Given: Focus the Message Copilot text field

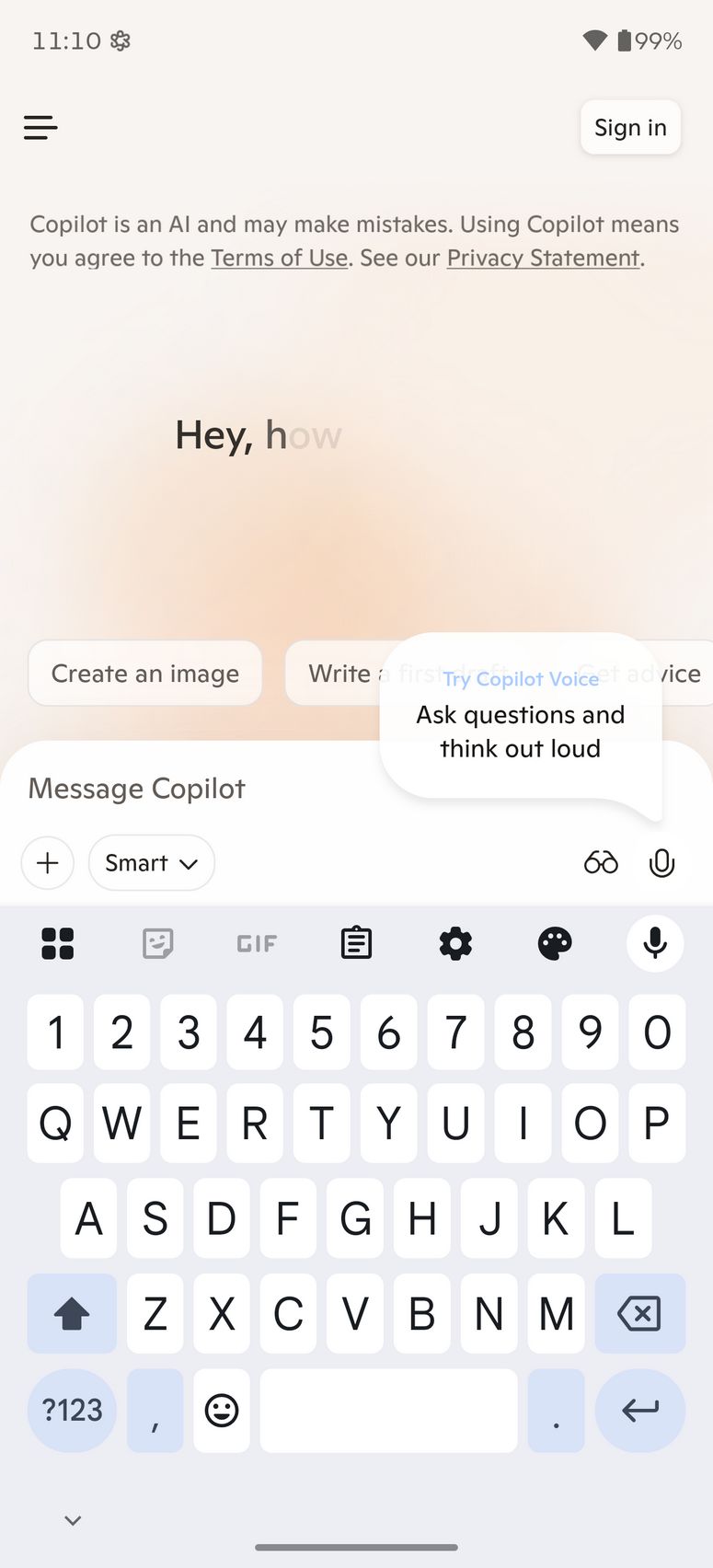Looking at the screenshot, I should (184, 789).
